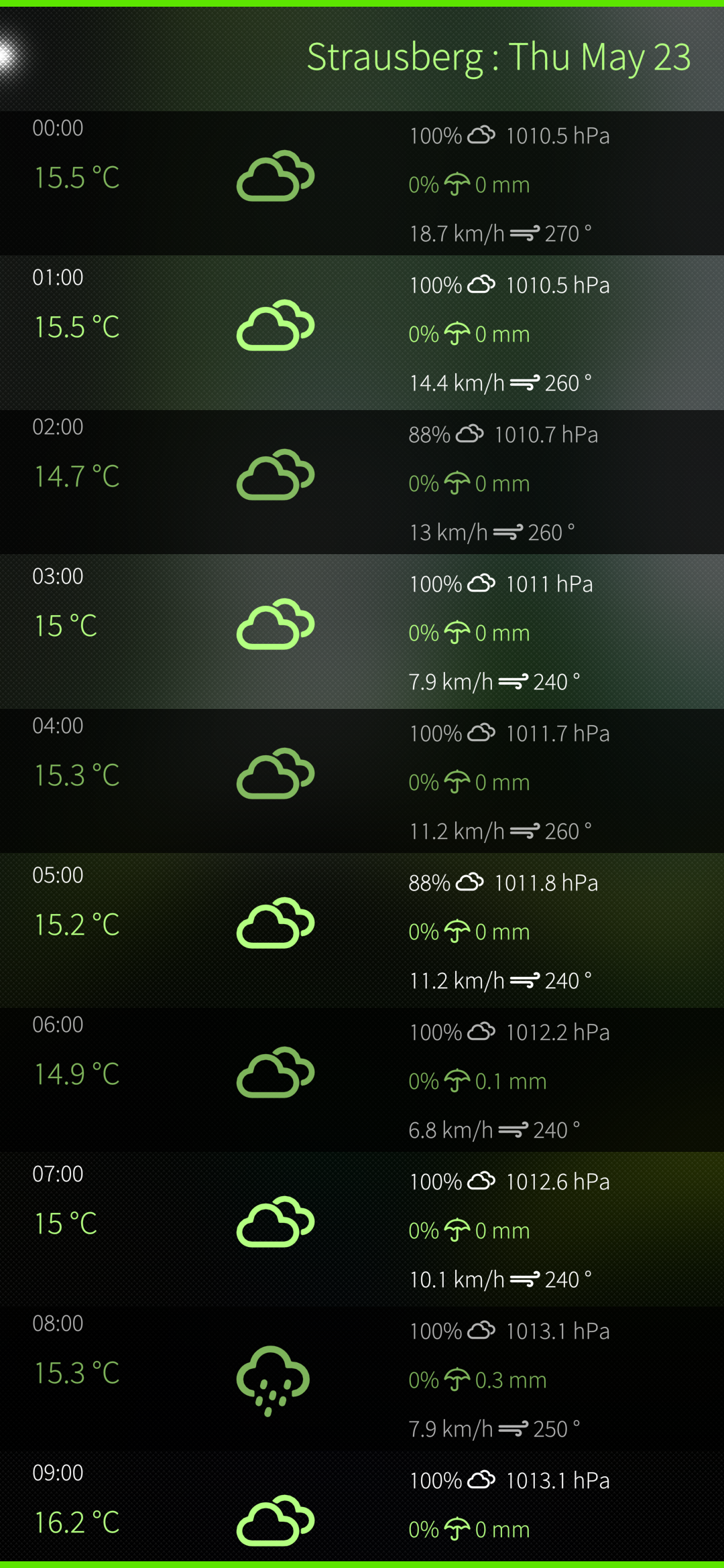Select the 07:00 hourly forecast row
Screen dimensions: 724x1568
pyautogui.click(x=362, y=1229)
